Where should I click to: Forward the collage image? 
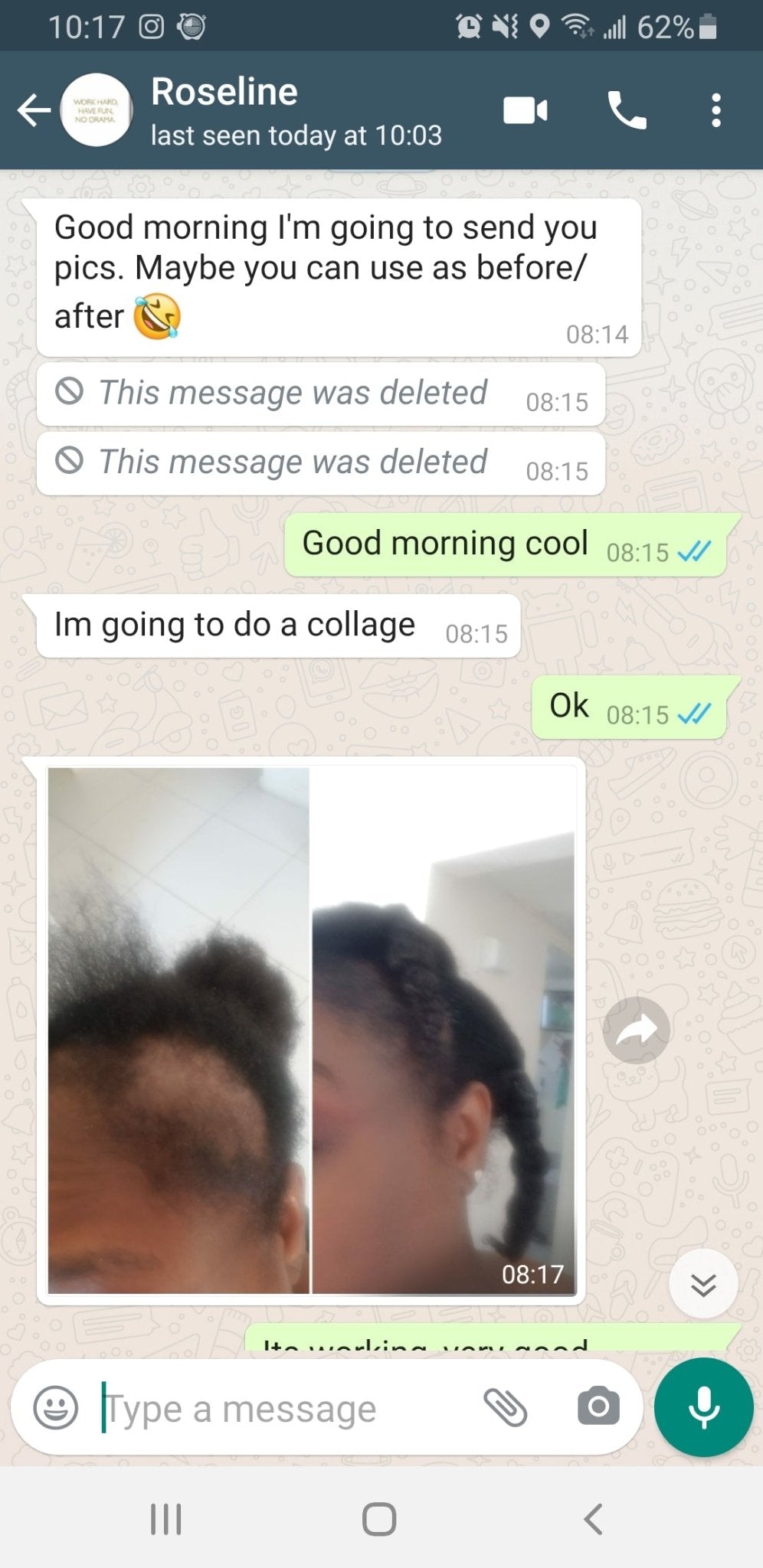click(636, 1030)
